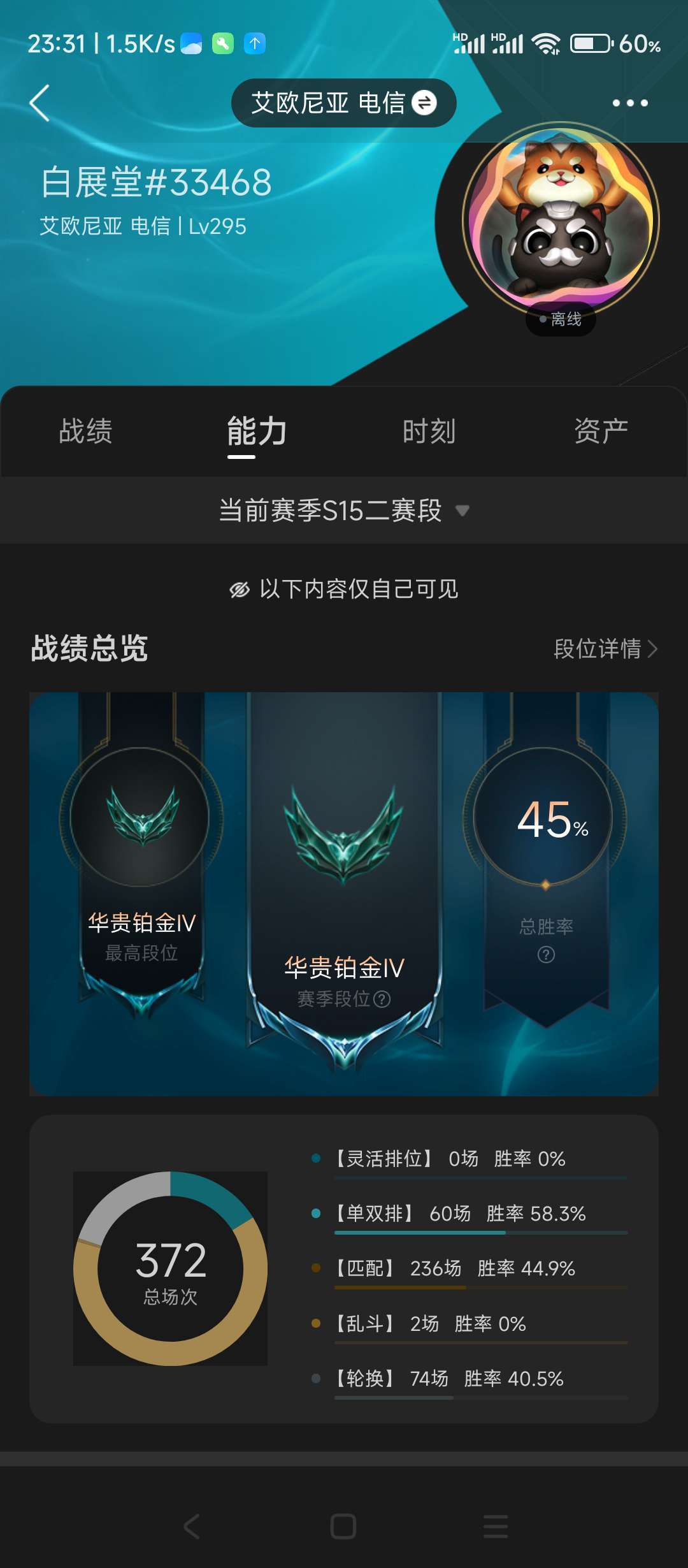Open the three-dot overflow menu
Screen dimensions: 688x1568
point(630,103)
